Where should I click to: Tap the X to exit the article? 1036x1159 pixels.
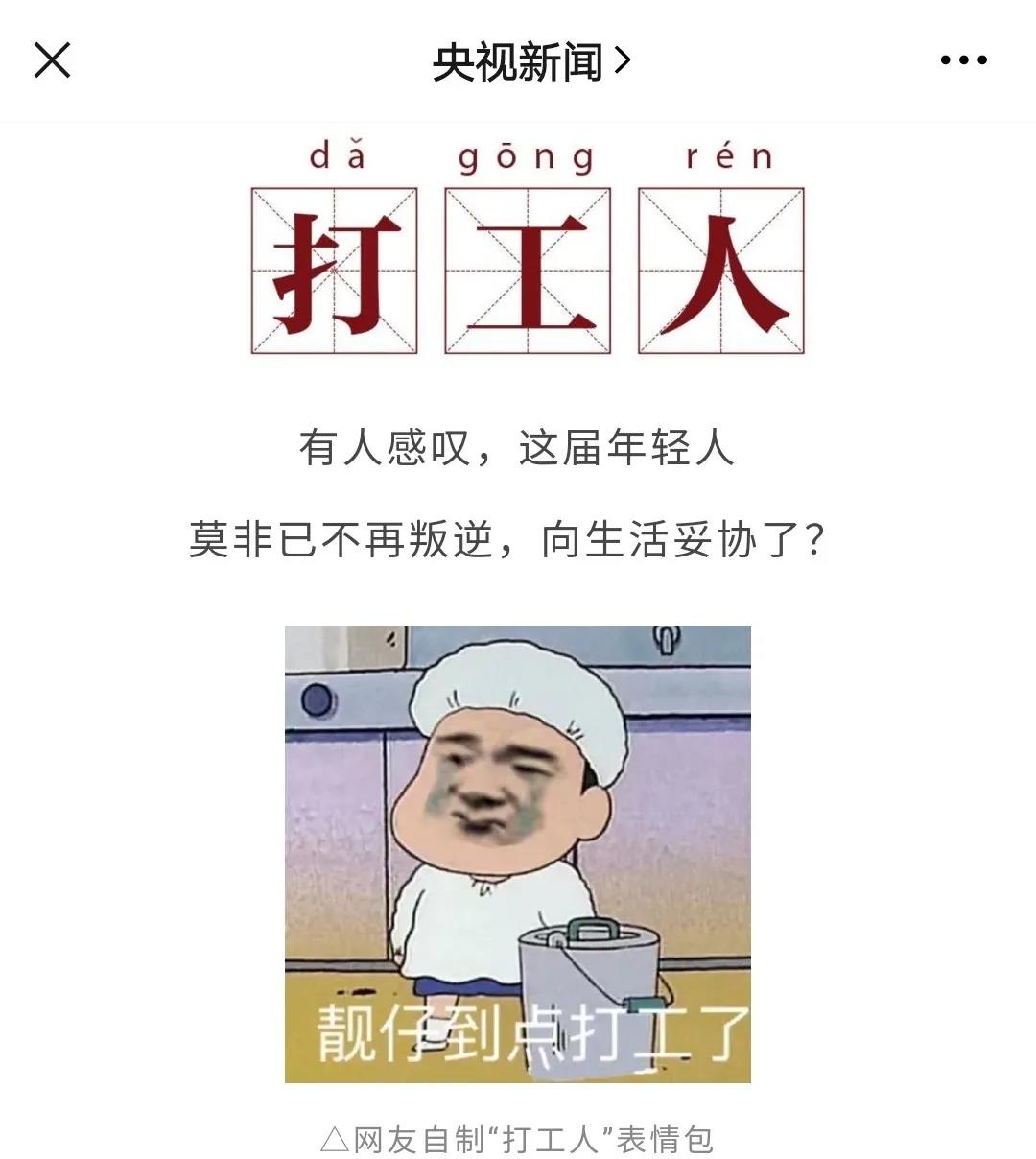pos(53,60)
